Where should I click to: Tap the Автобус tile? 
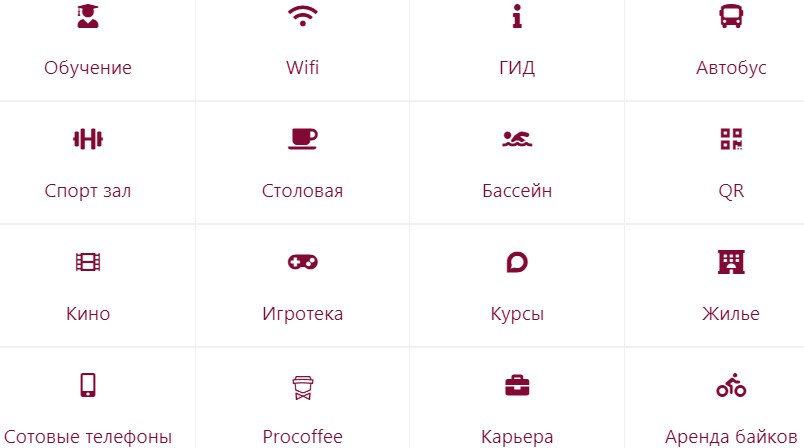coord(731,45)
